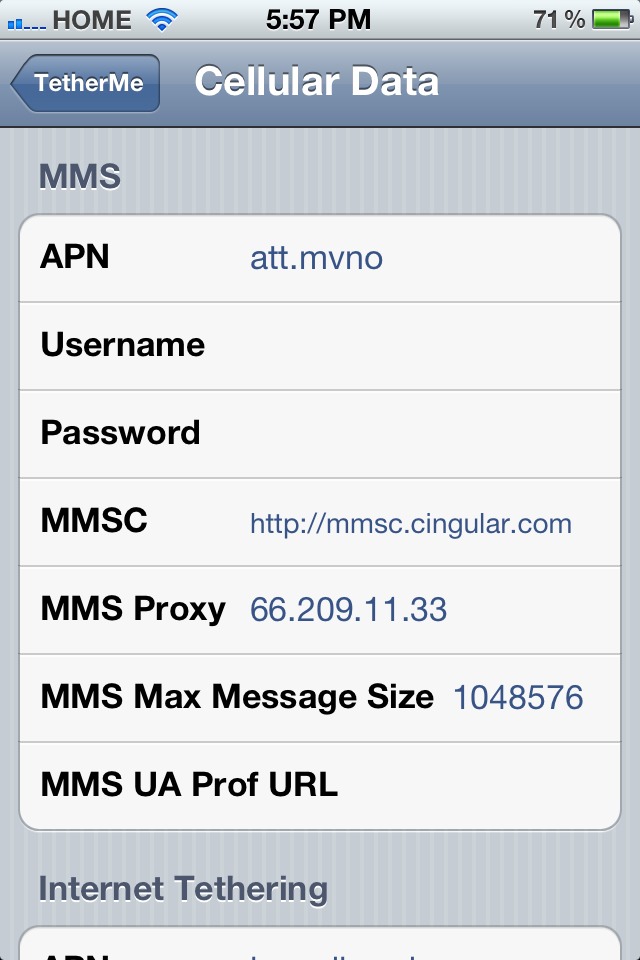Edit the MMS APN field

click(320, 258)
